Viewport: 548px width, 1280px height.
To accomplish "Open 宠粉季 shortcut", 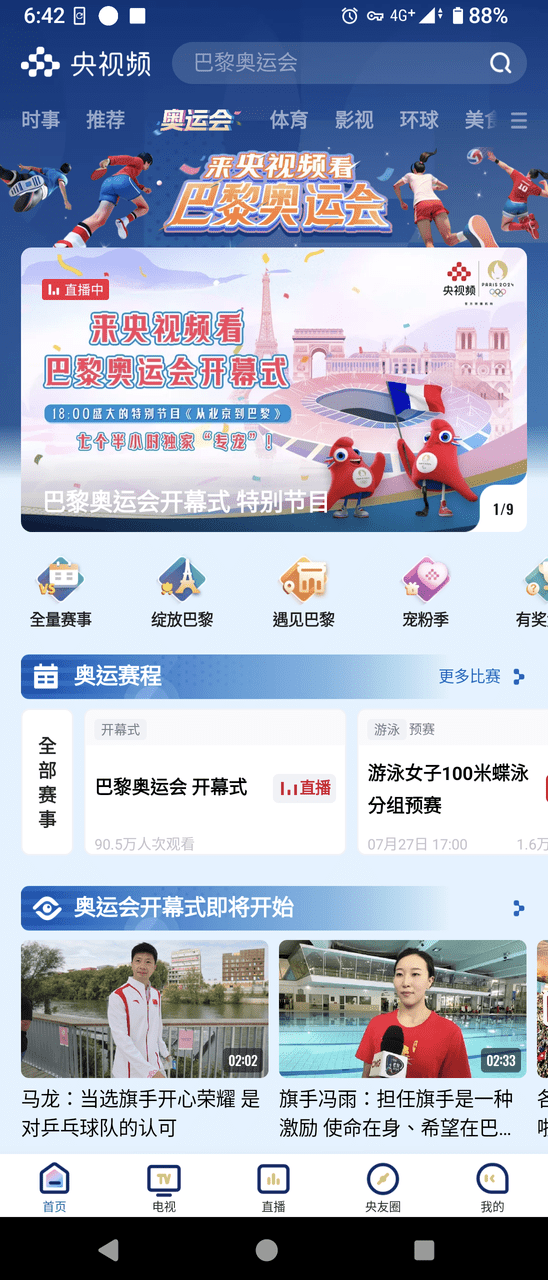I will pyautogui.click(x=425, y=593).
